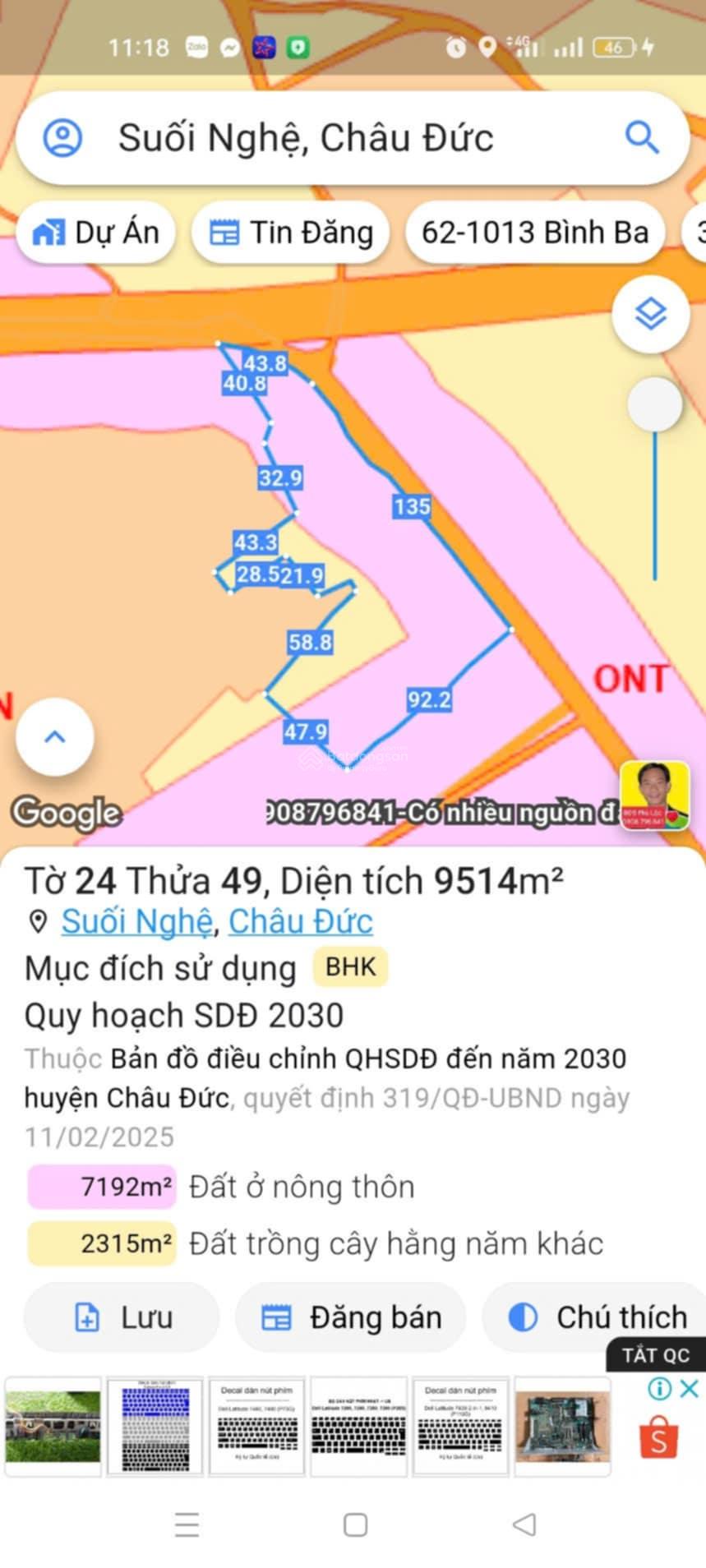Turn off ads with TẮT QC
Screen dimensions: 706x1568
point(655,1355)
